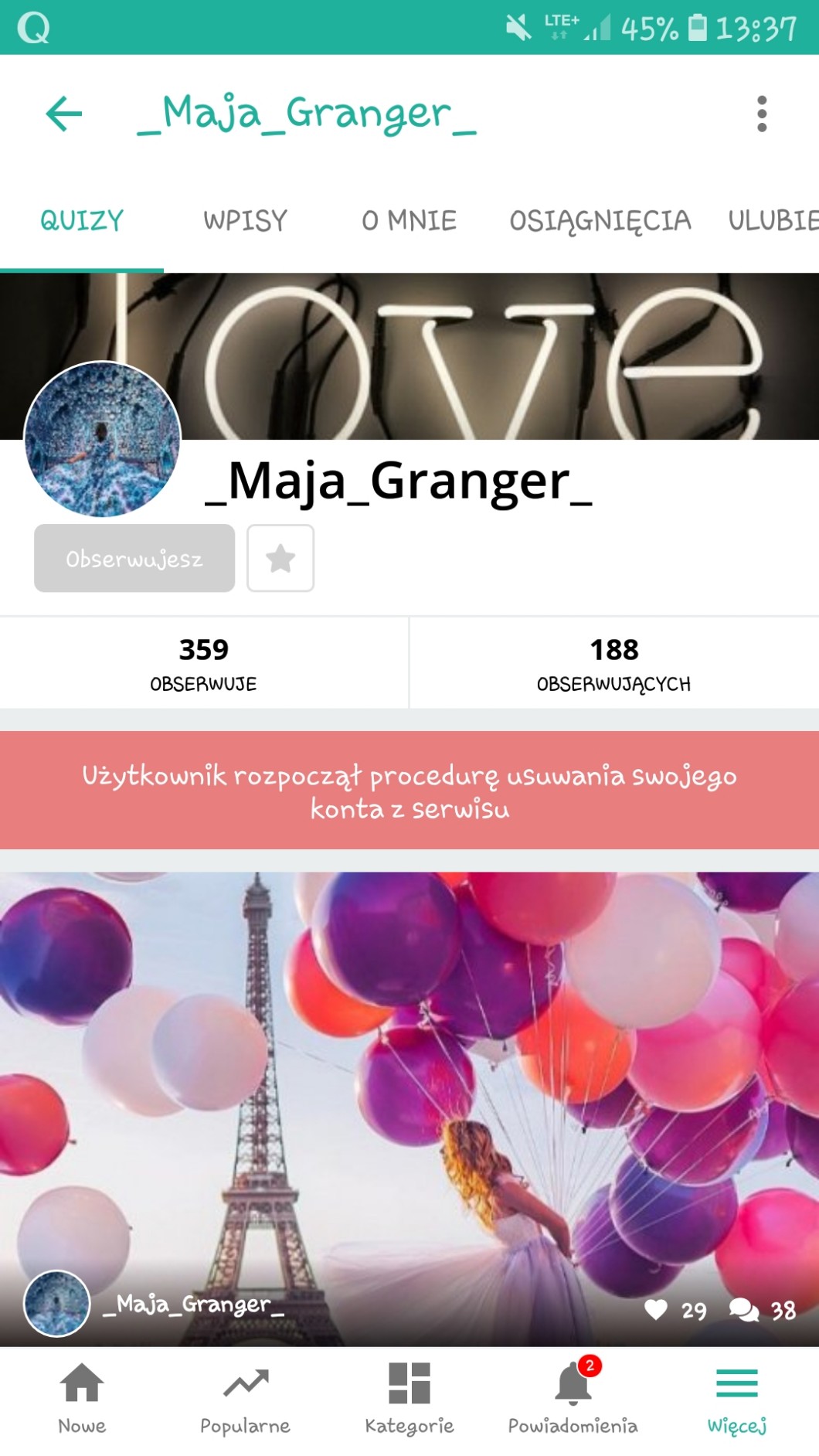Screen dimensions: 819x1456
Task: Open Powiadomienia notifications bell
Action: [x=573, y=1399]
